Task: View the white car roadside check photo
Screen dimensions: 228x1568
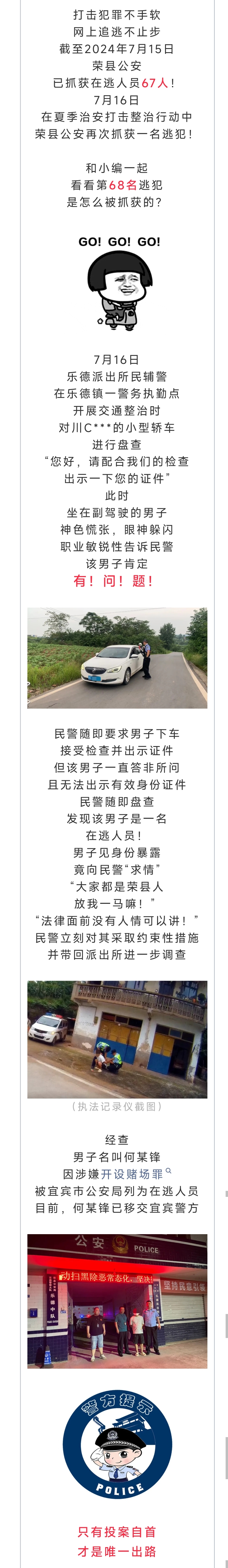Action: point(117,658)
